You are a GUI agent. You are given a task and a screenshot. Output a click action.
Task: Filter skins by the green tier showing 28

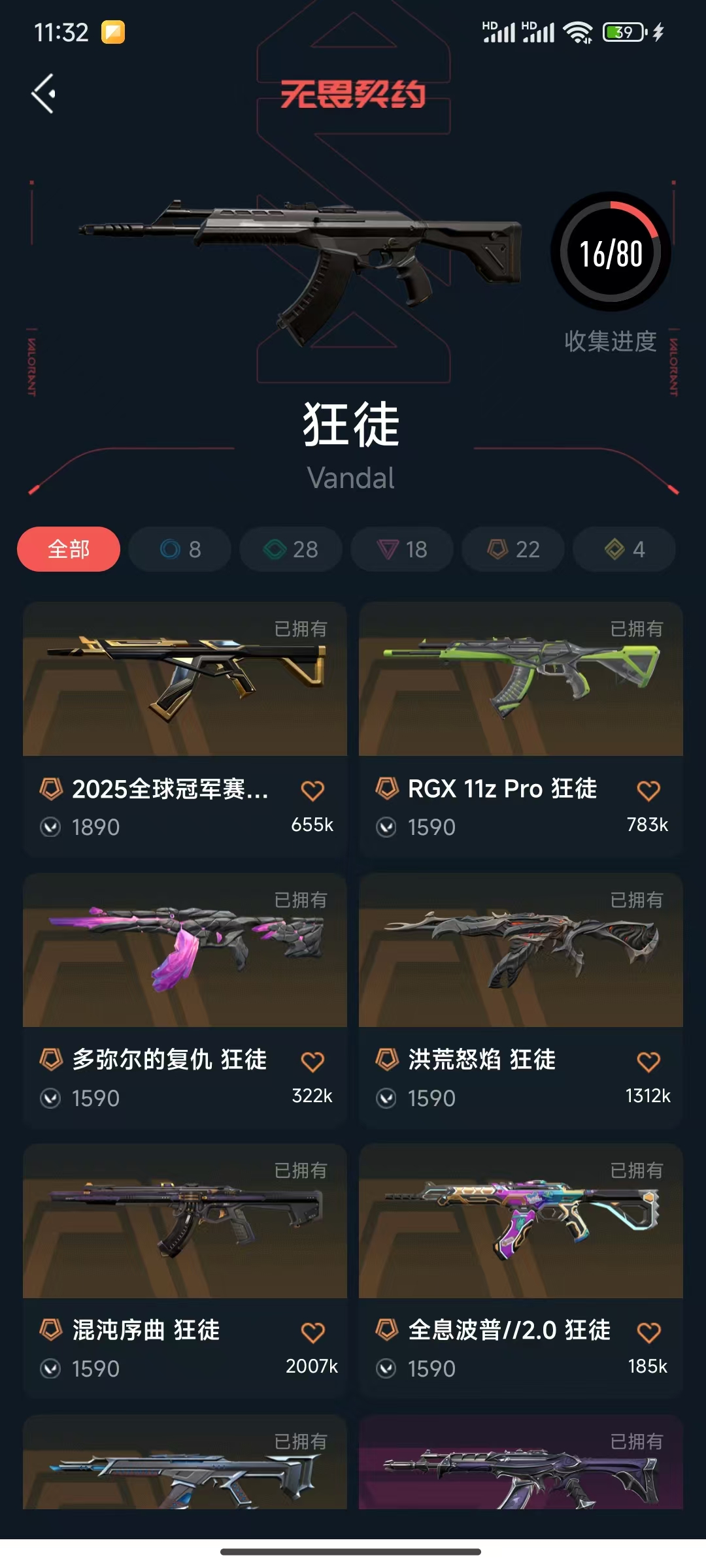click(x=291, y=549)
